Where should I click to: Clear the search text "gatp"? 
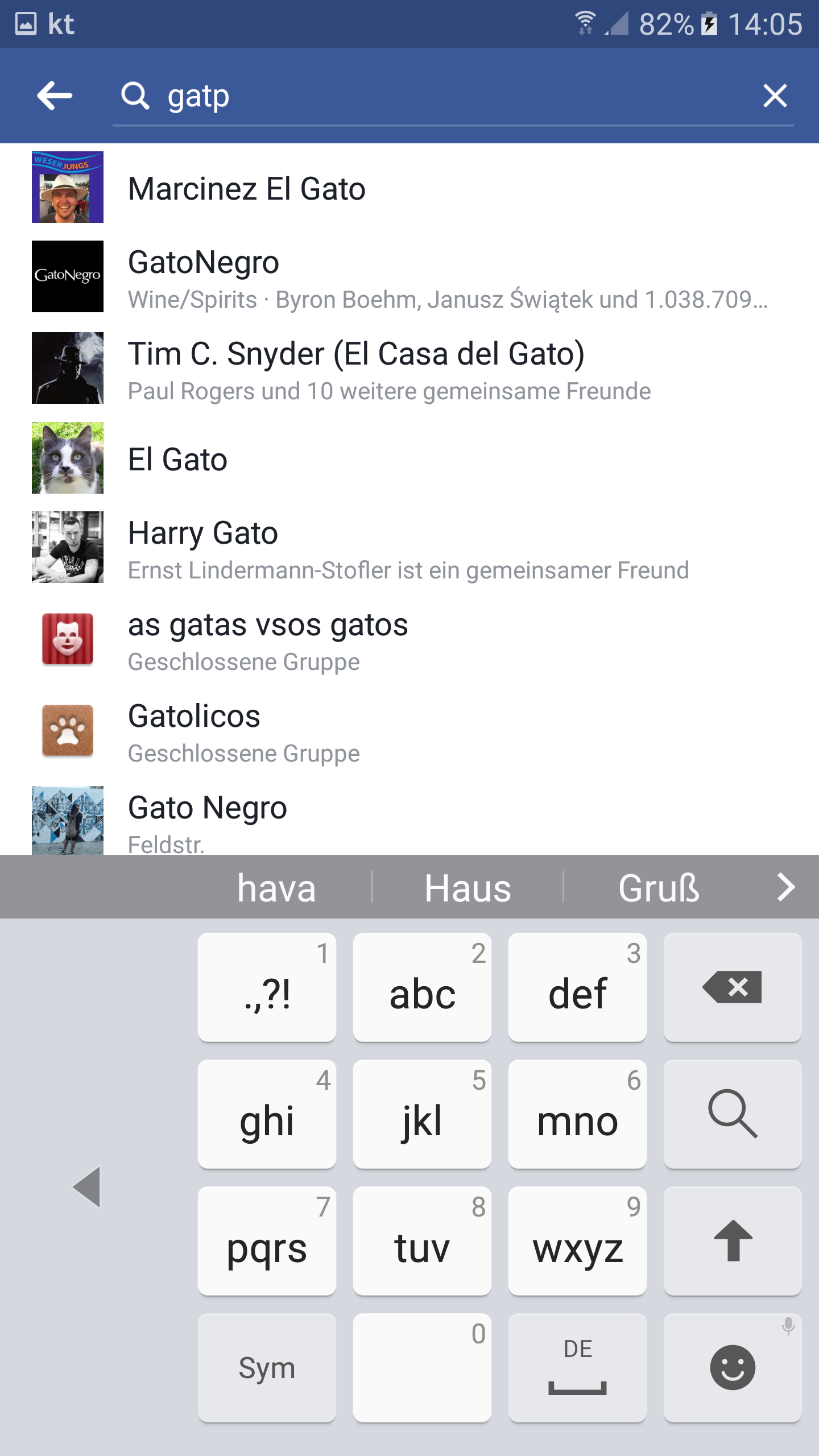tap(775, 96)
